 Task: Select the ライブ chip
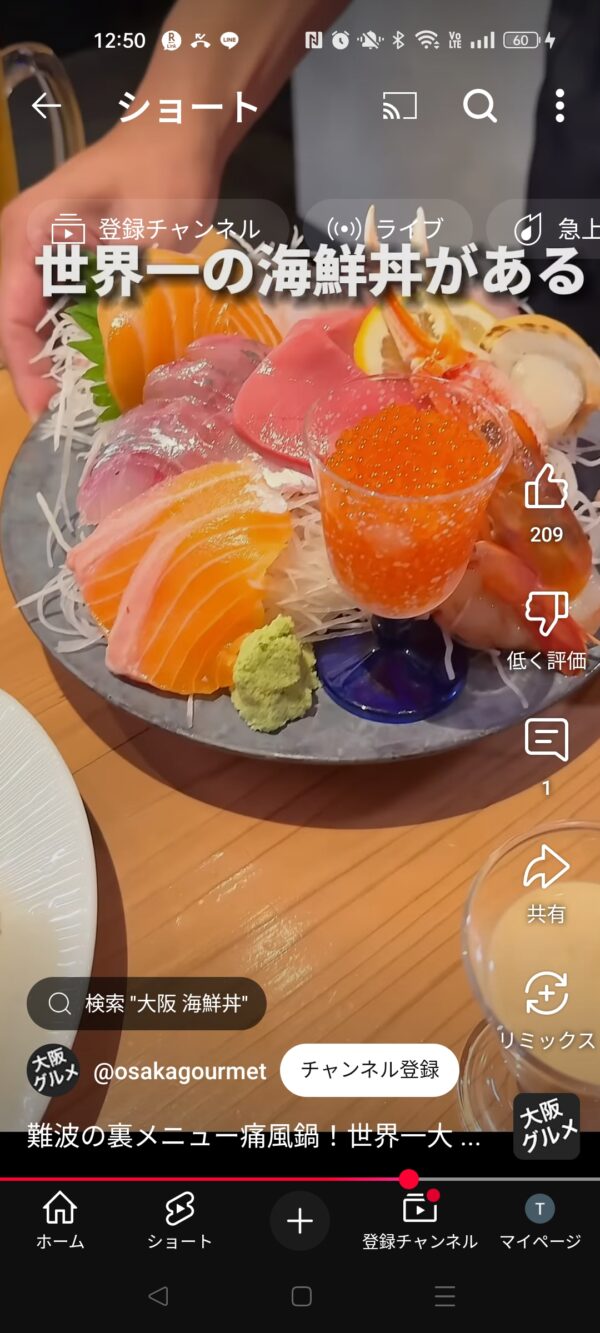point(387,229)
